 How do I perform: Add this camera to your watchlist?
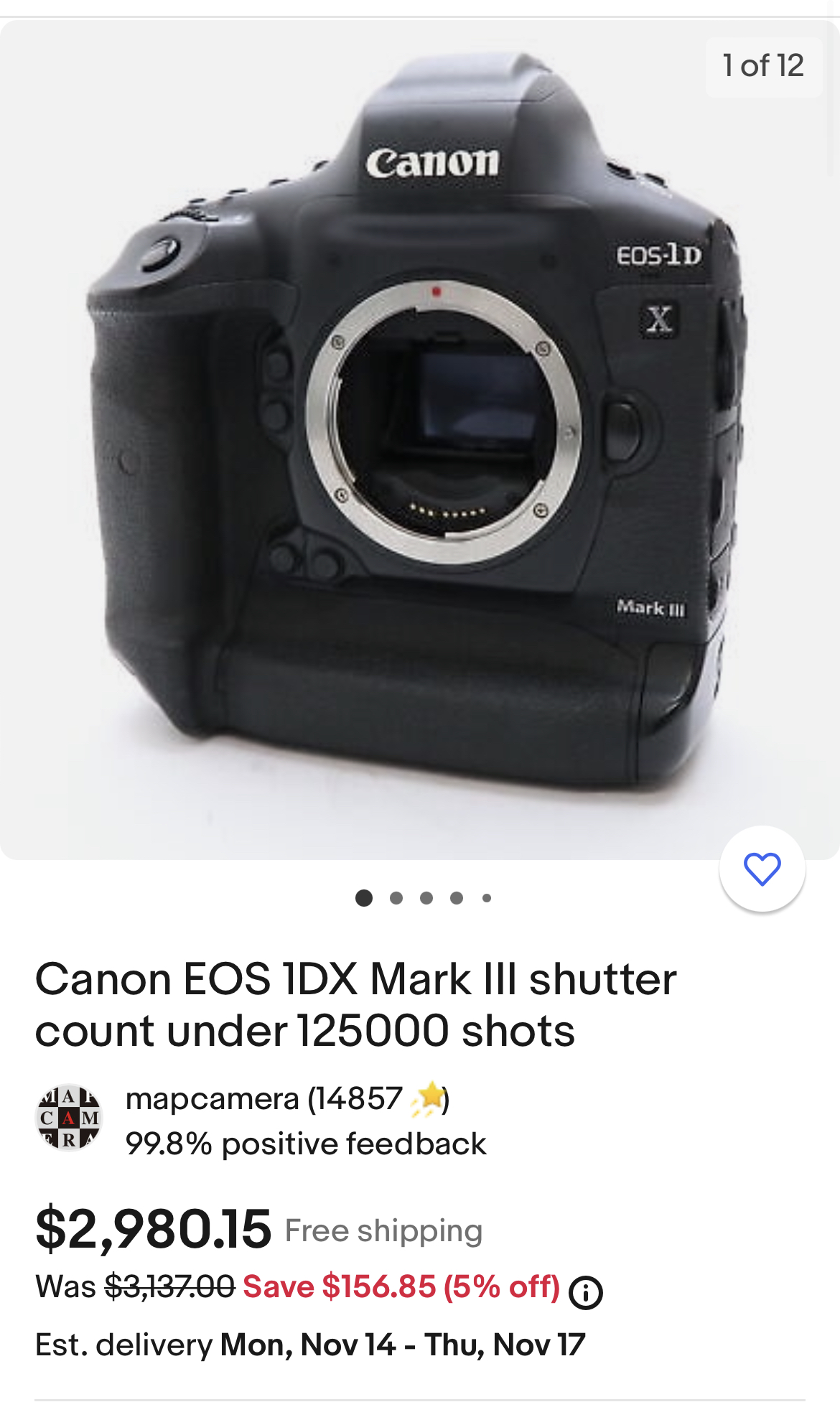762,869
